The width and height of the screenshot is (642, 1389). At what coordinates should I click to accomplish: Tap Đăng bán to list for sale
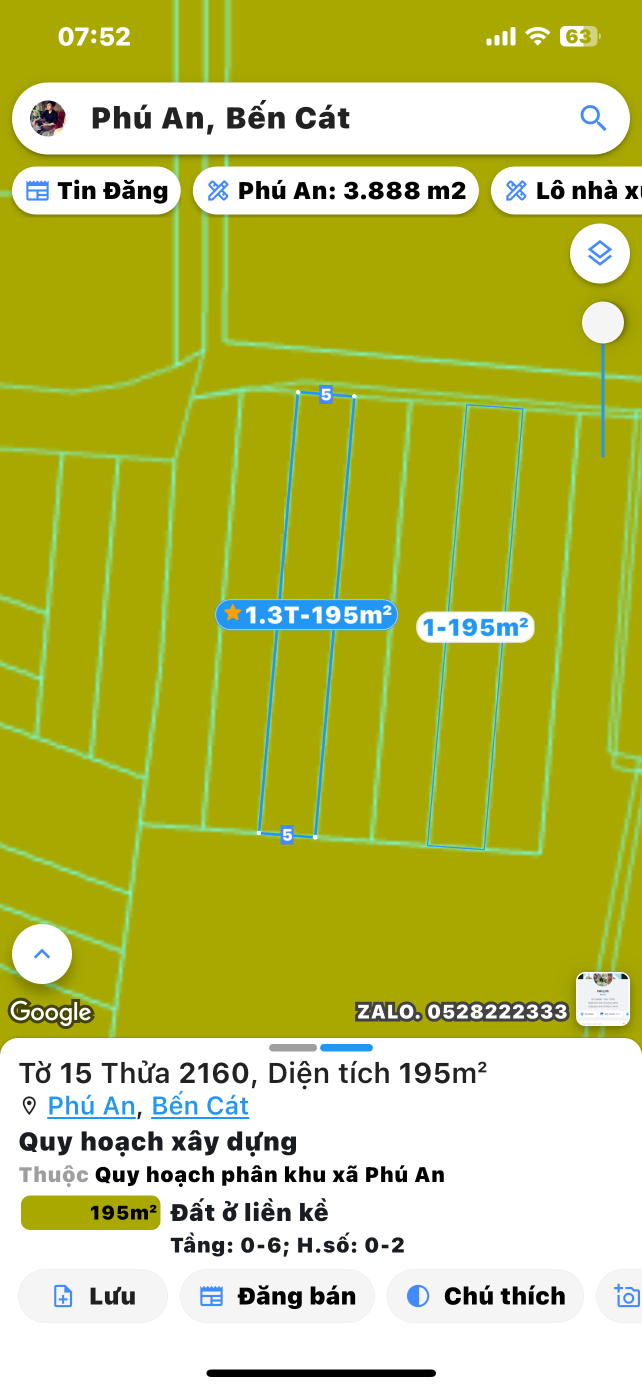(x=277, y=1296)
